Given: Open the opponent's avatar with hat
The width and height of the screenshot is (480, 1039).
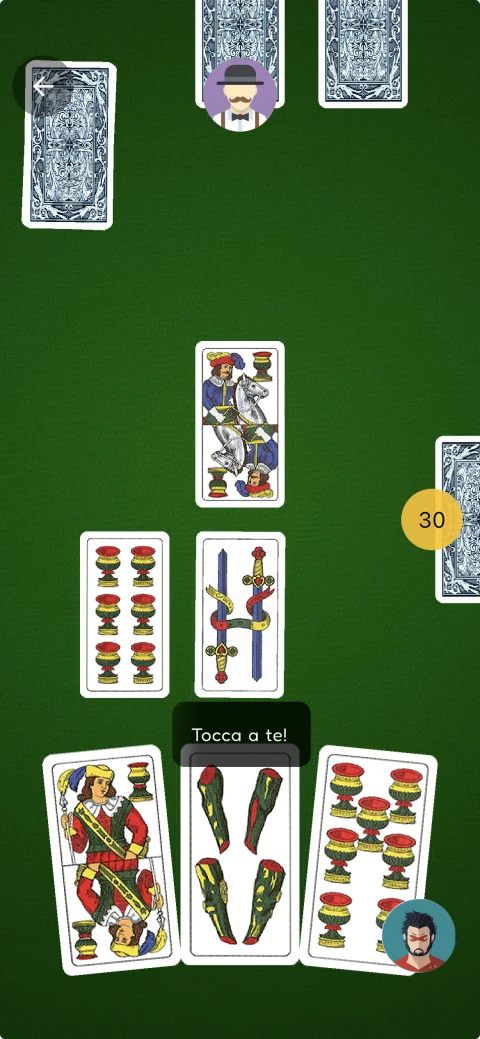Looking at the screenshot, I should pos(240,95).
